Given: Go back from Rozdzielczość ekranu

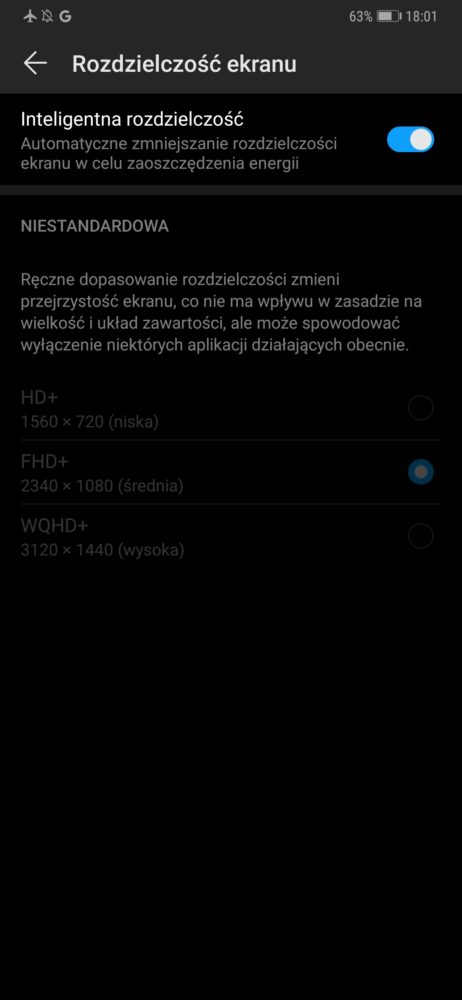Looking at the screenshot, I should (x=35, y=63).
